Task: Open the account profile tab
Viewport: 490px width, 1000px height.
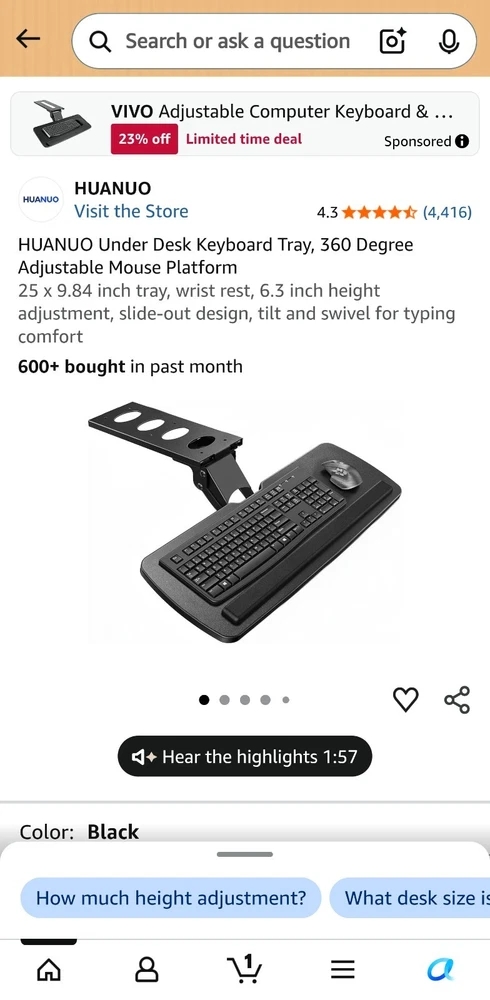Action: (x=147, y=970)
